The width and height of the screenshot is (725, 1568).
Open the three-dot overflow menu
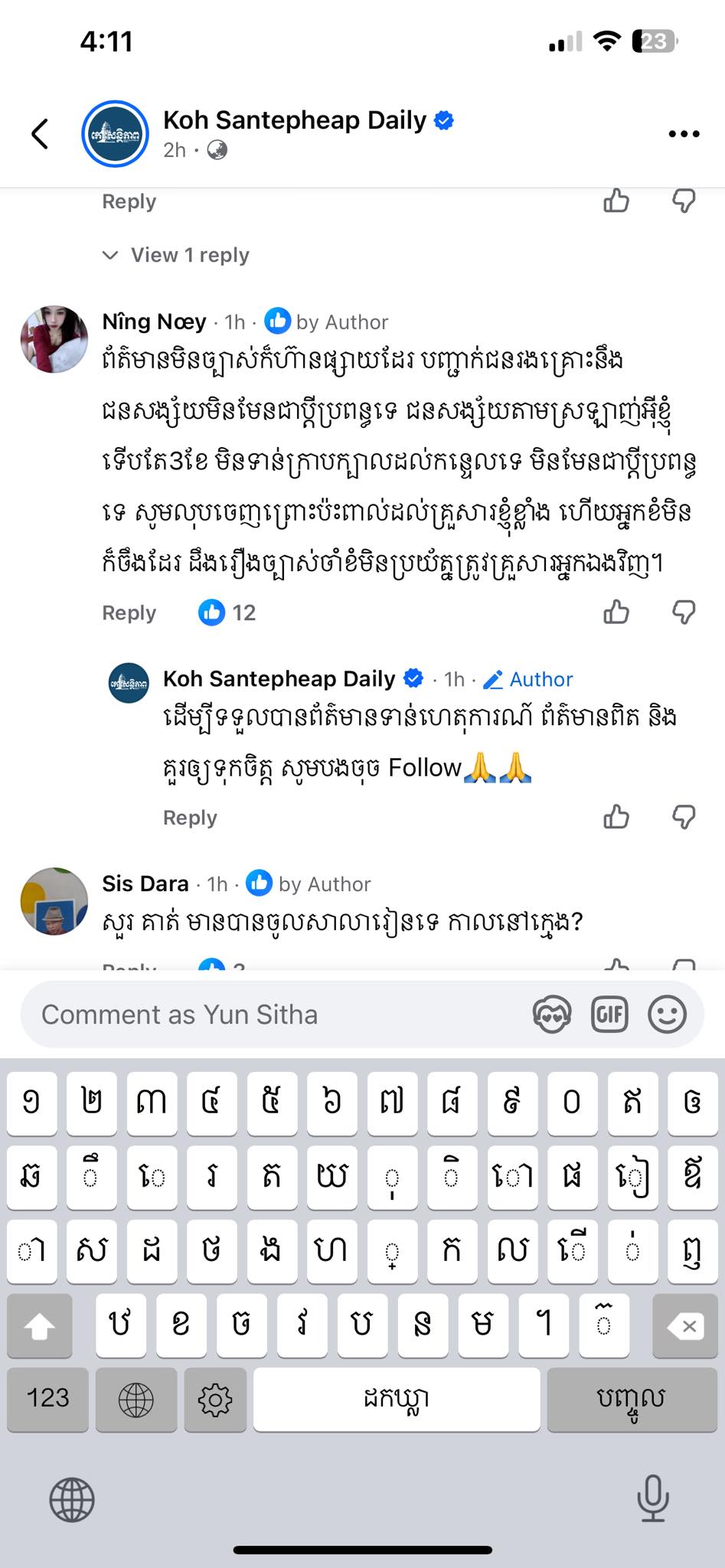683,134
